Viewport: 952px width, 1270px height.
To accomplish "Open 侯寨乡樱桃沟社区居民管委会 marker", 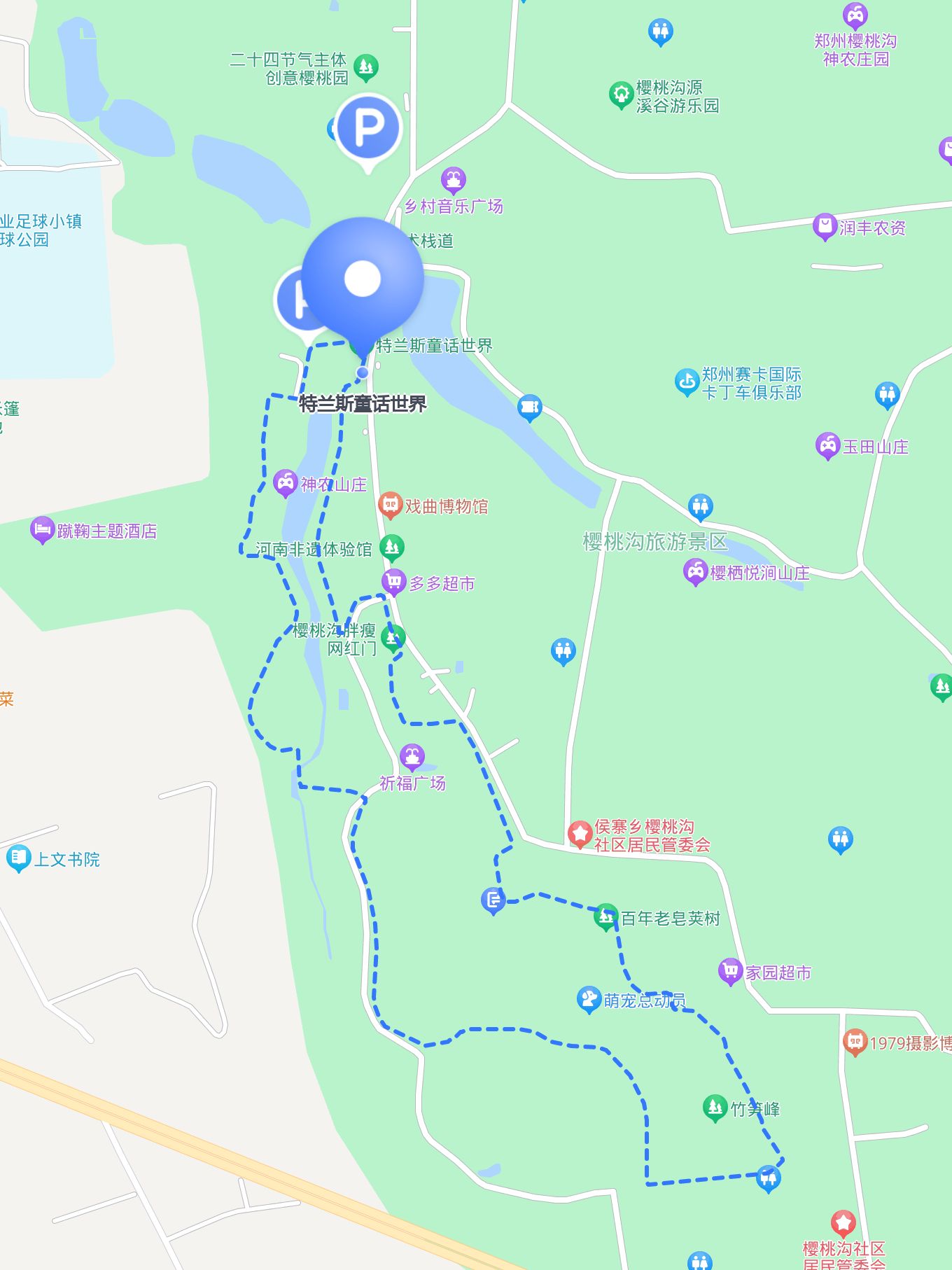I will [x=580, y=834].
